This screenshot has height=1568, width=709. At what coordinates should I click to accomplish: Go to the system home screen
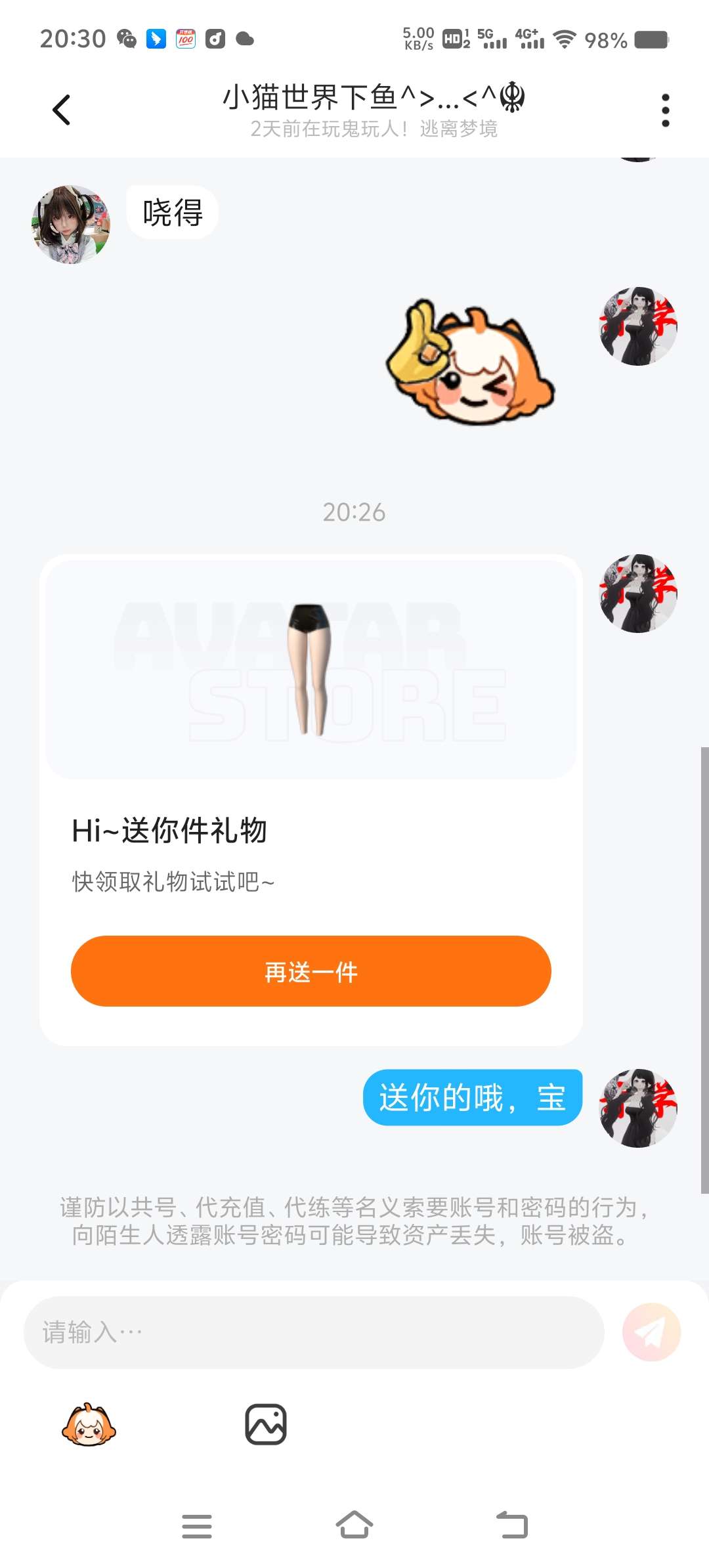tap(354, 1525)
